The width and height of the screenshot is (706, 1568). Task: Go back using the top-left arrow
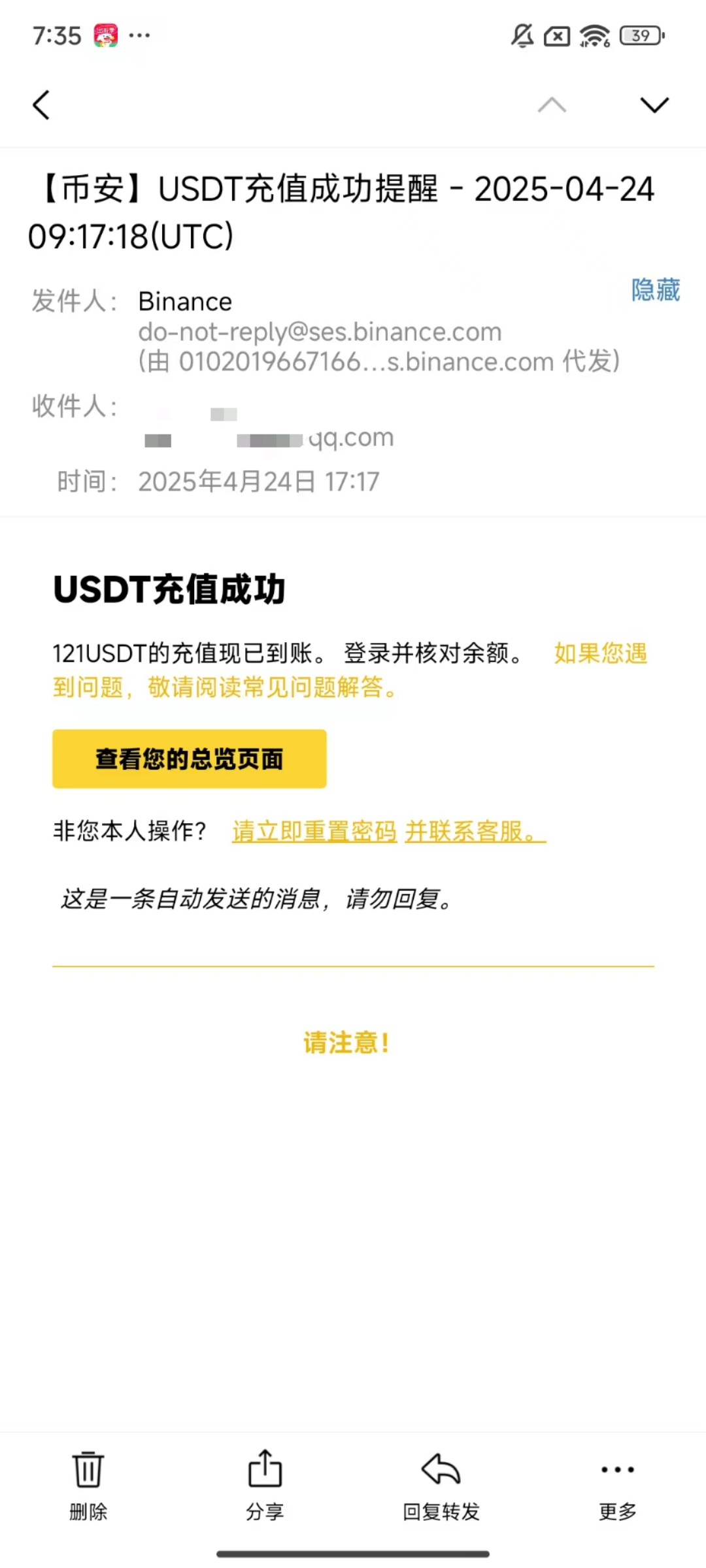coord(41,105)
